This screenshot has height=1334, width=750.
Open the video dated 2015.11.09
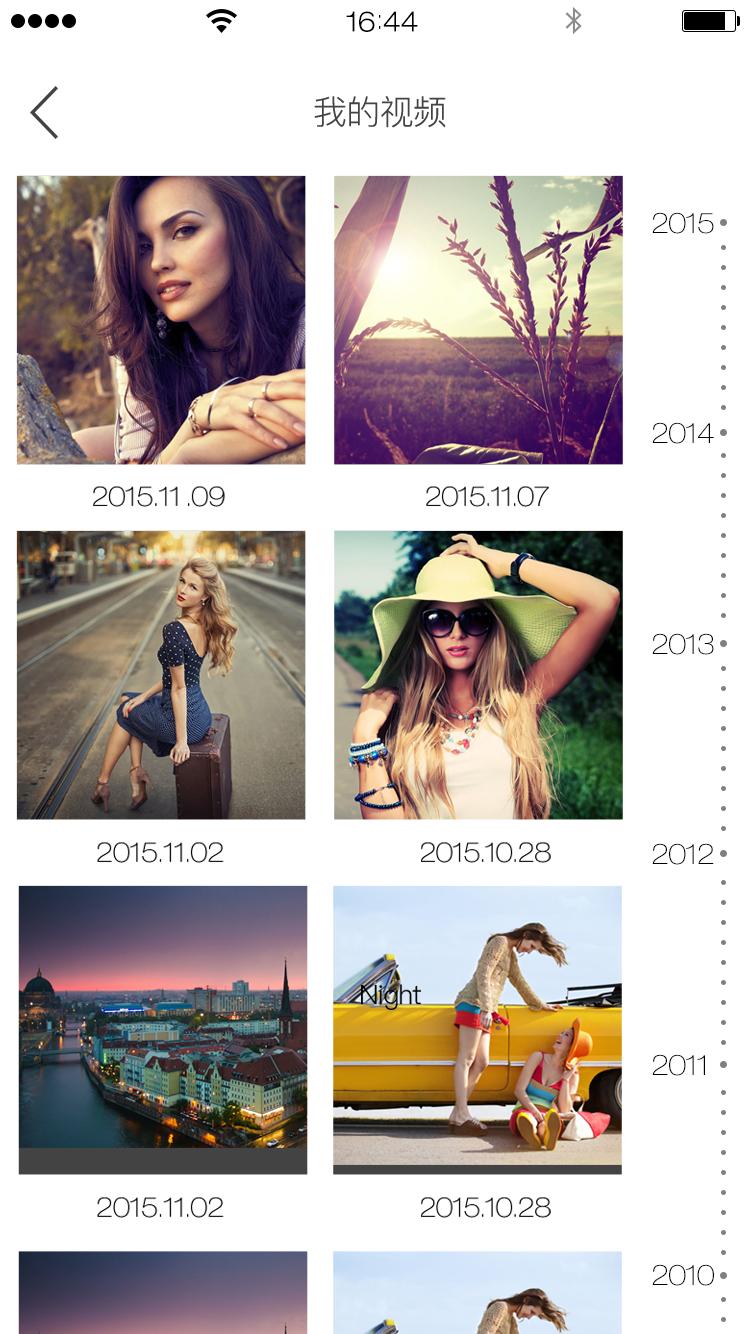161,320
